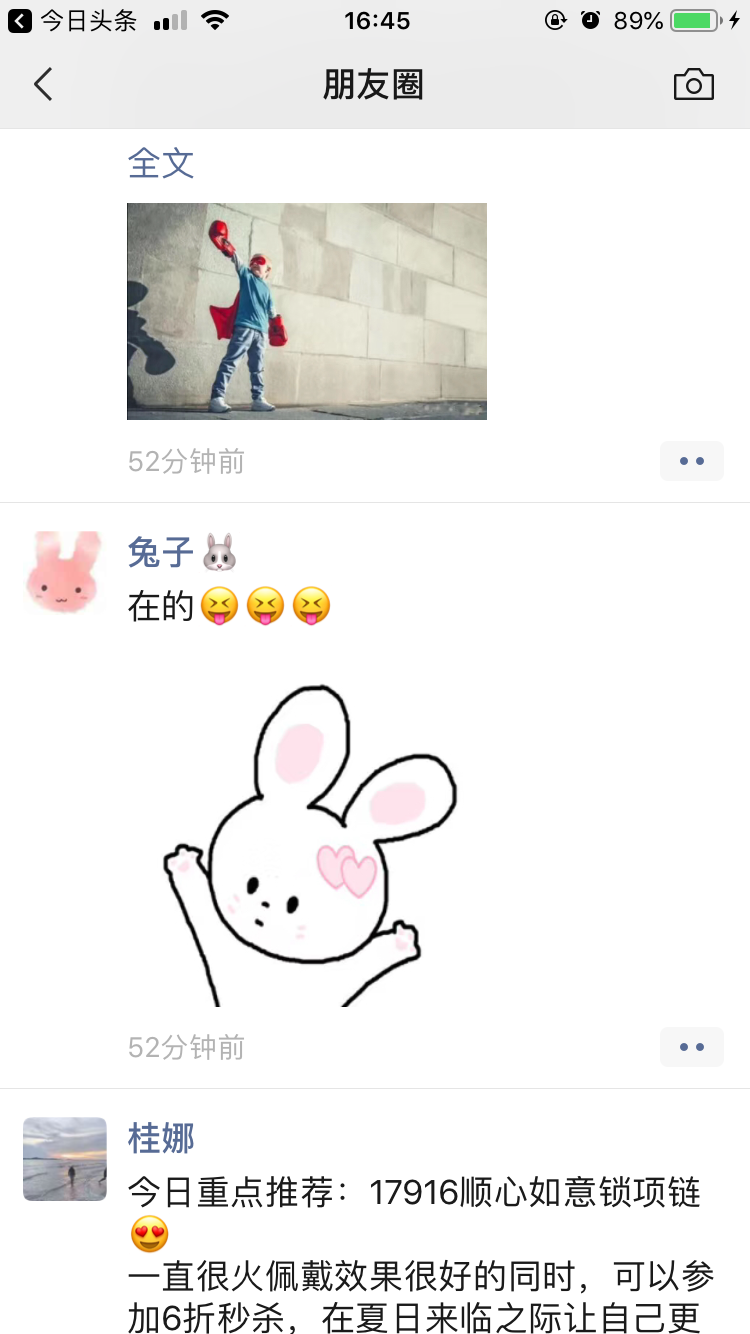
Task: Go back from the 朋友圈 screen
Action: click(x=43, y=85)
